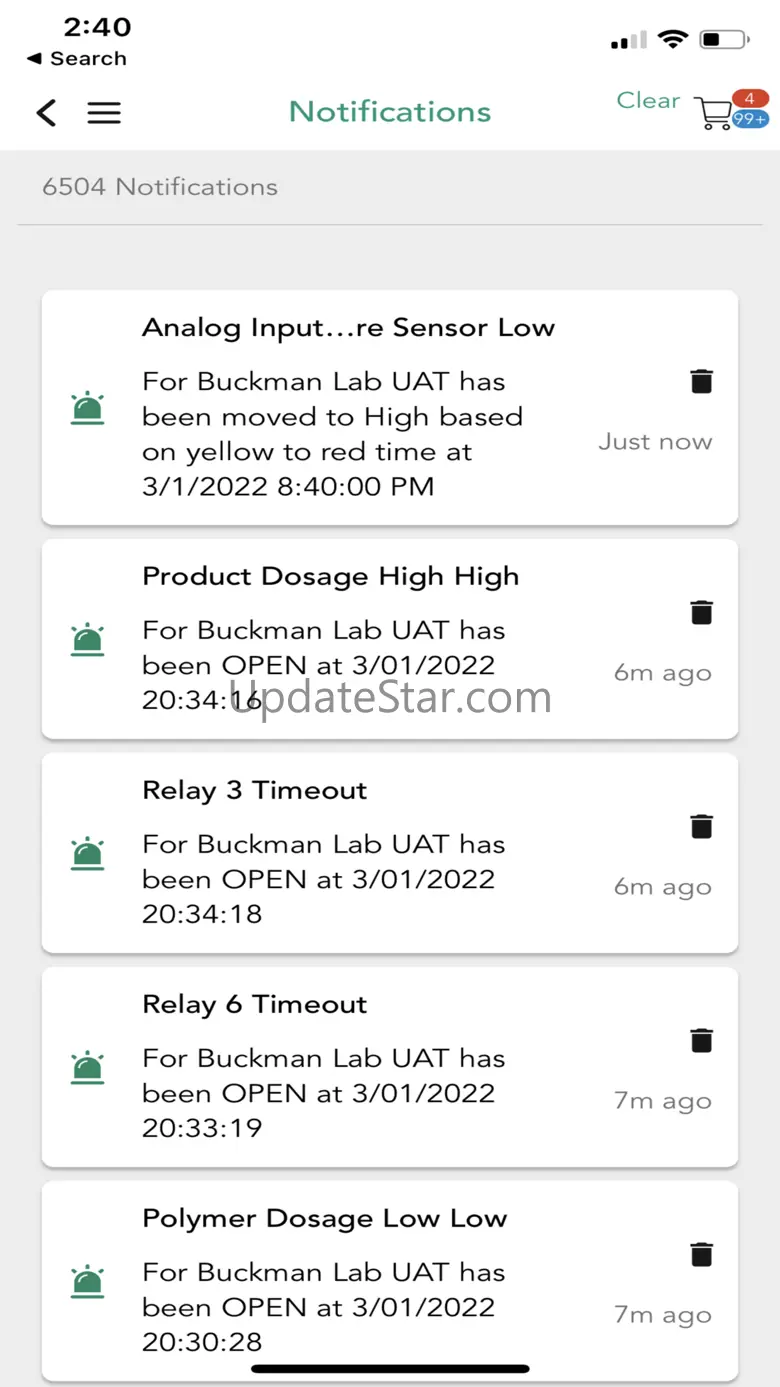This screenshot has width=780, height=1387.
Task: Delete the Polymer Dosage Low Low notification
Action: pos(702,1254)
